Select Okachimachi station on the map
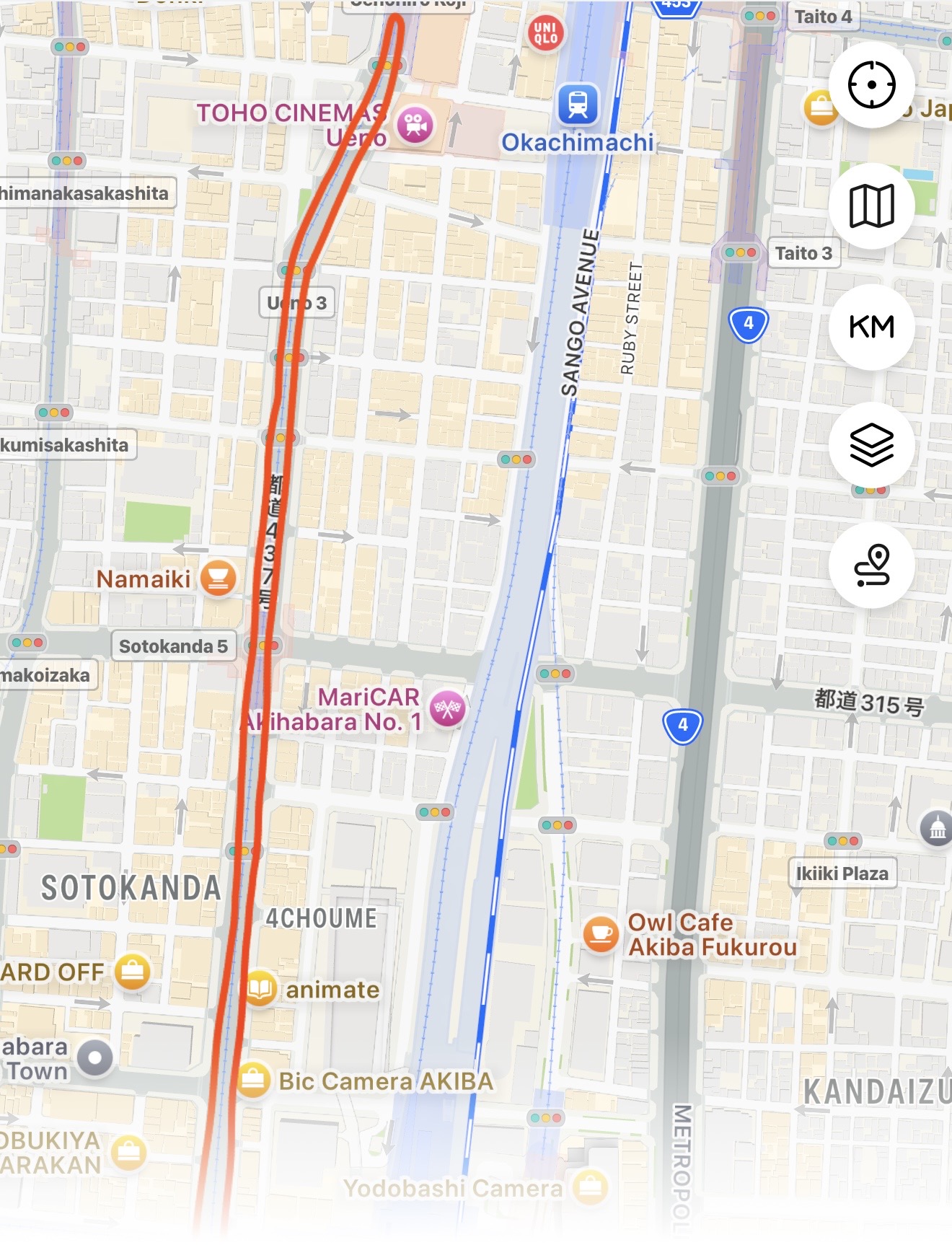The image size is (952, 1245). (x=578, y=105)
